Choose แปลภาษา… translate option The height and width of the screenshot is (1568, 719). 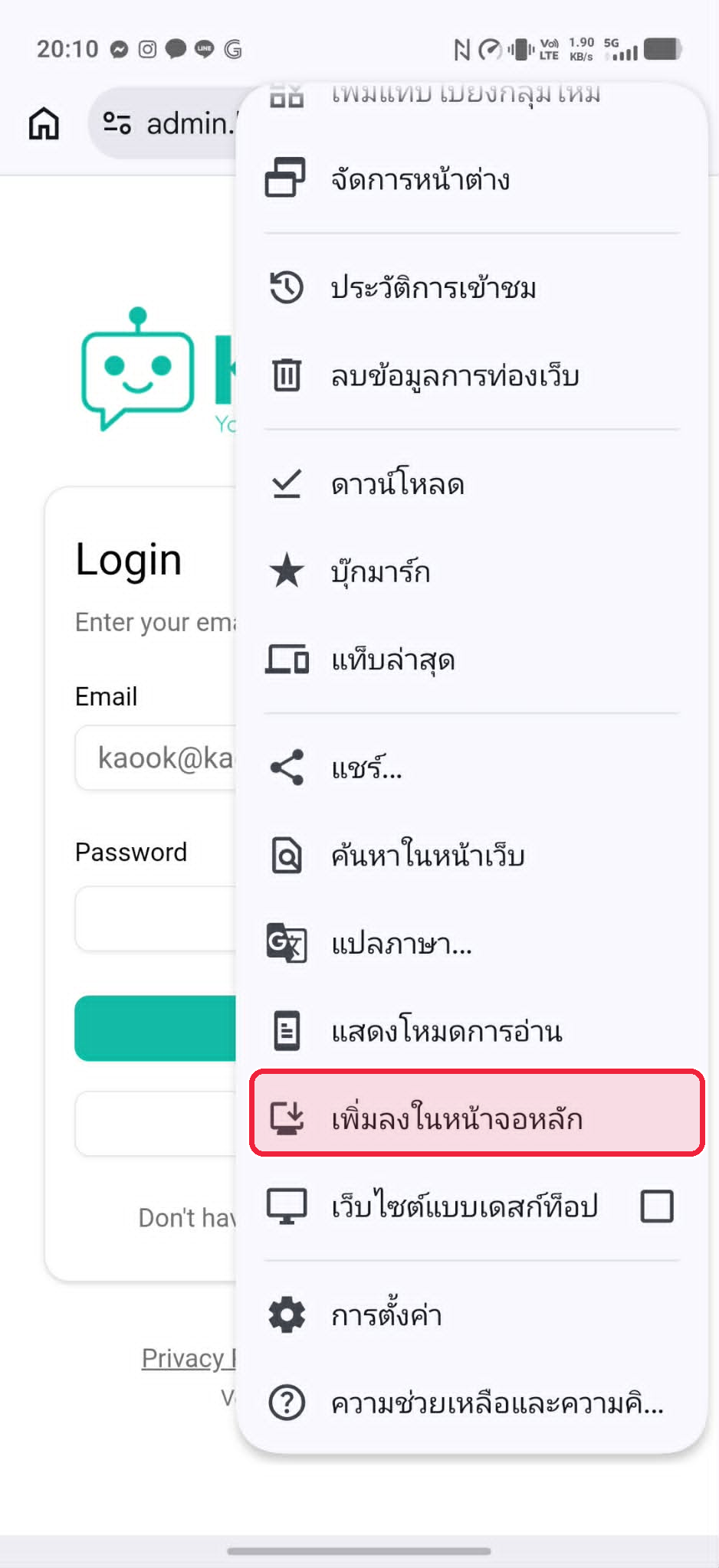tap(471, 944)
